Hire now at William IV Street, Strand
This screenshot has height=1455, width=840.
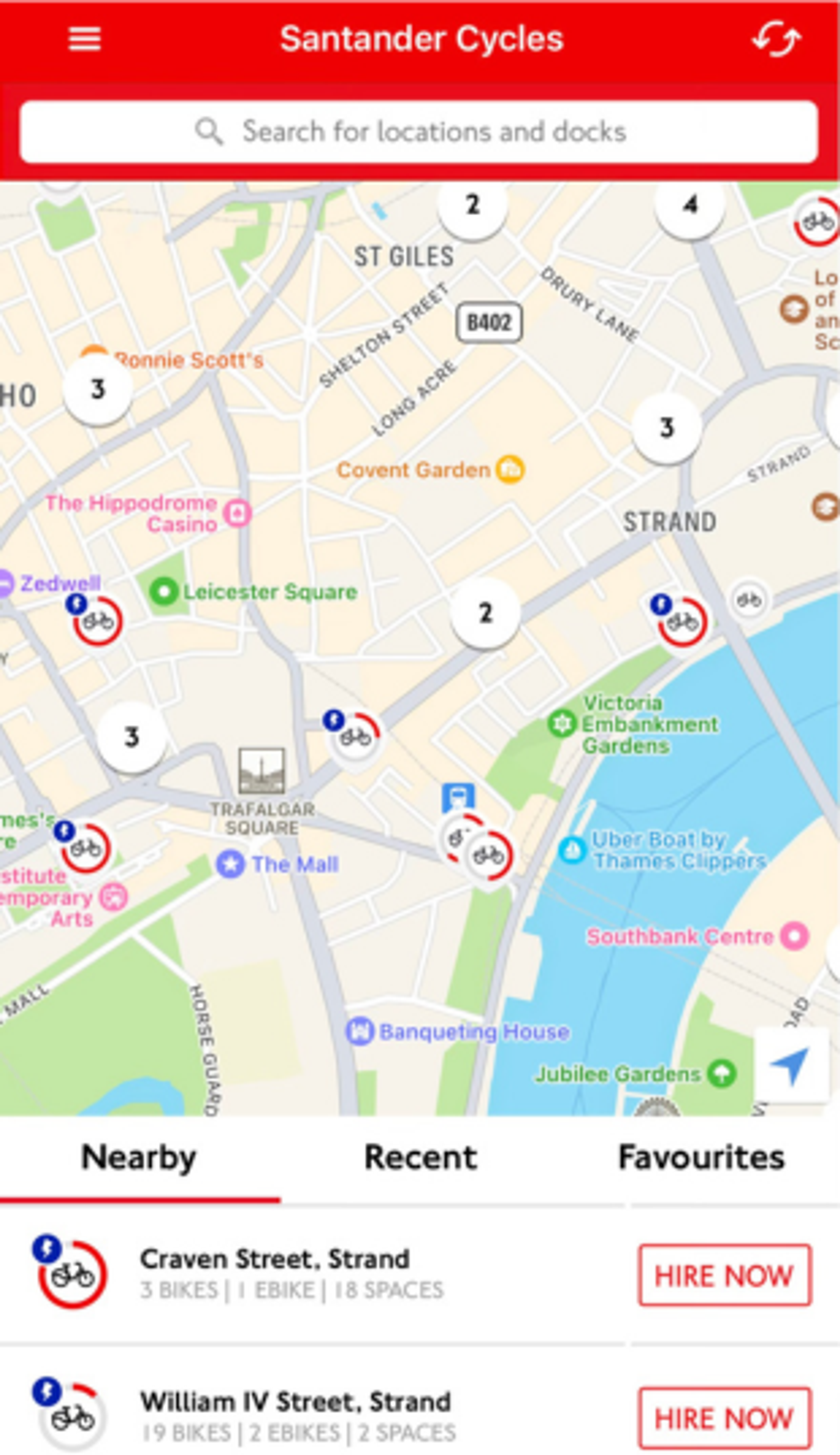coord(724,1418)
